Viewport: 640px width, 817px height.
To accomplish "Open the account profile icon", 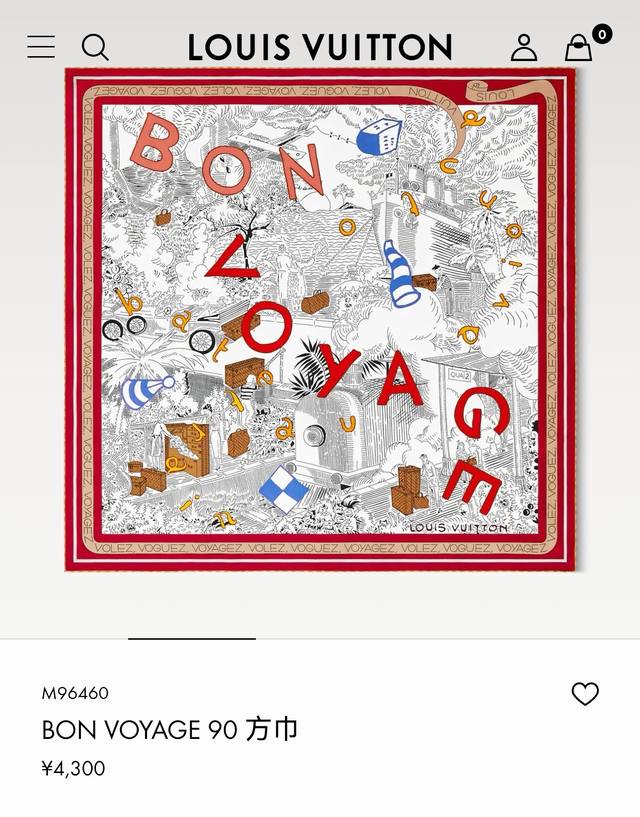I will click(x=524, y=47).
